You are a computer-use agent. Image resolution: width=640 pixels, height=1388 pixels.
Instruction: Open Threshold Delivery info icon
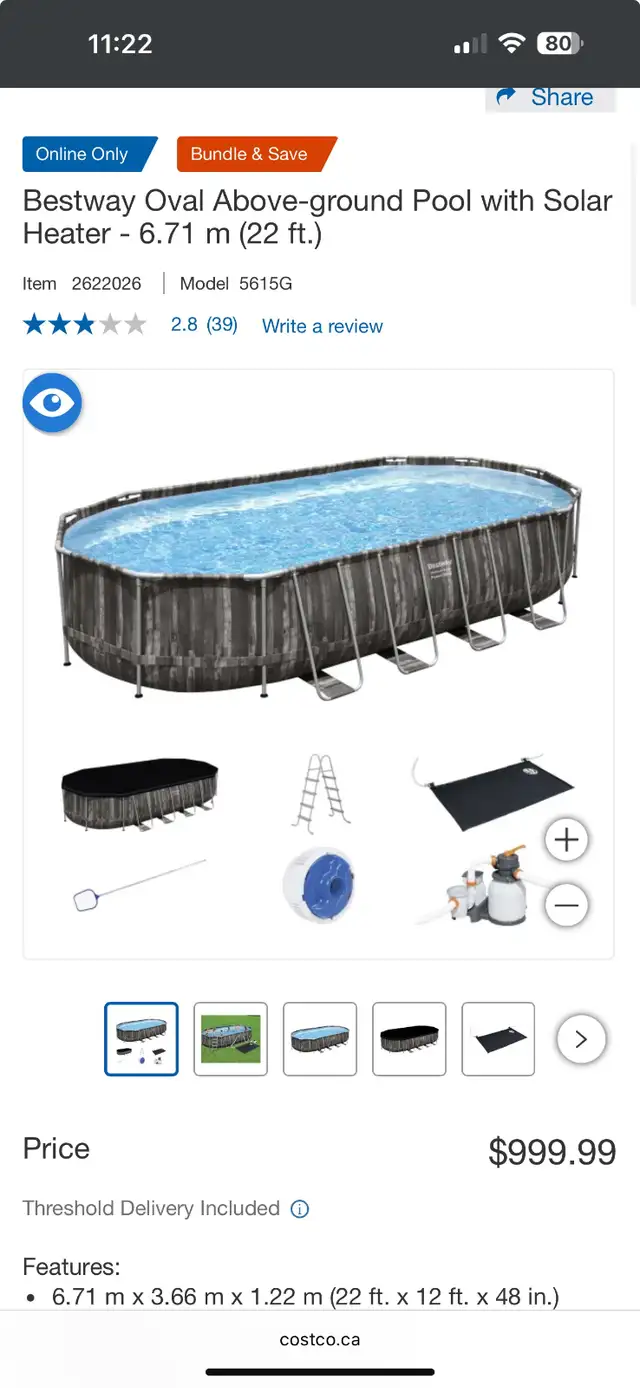coord(300,1209)
